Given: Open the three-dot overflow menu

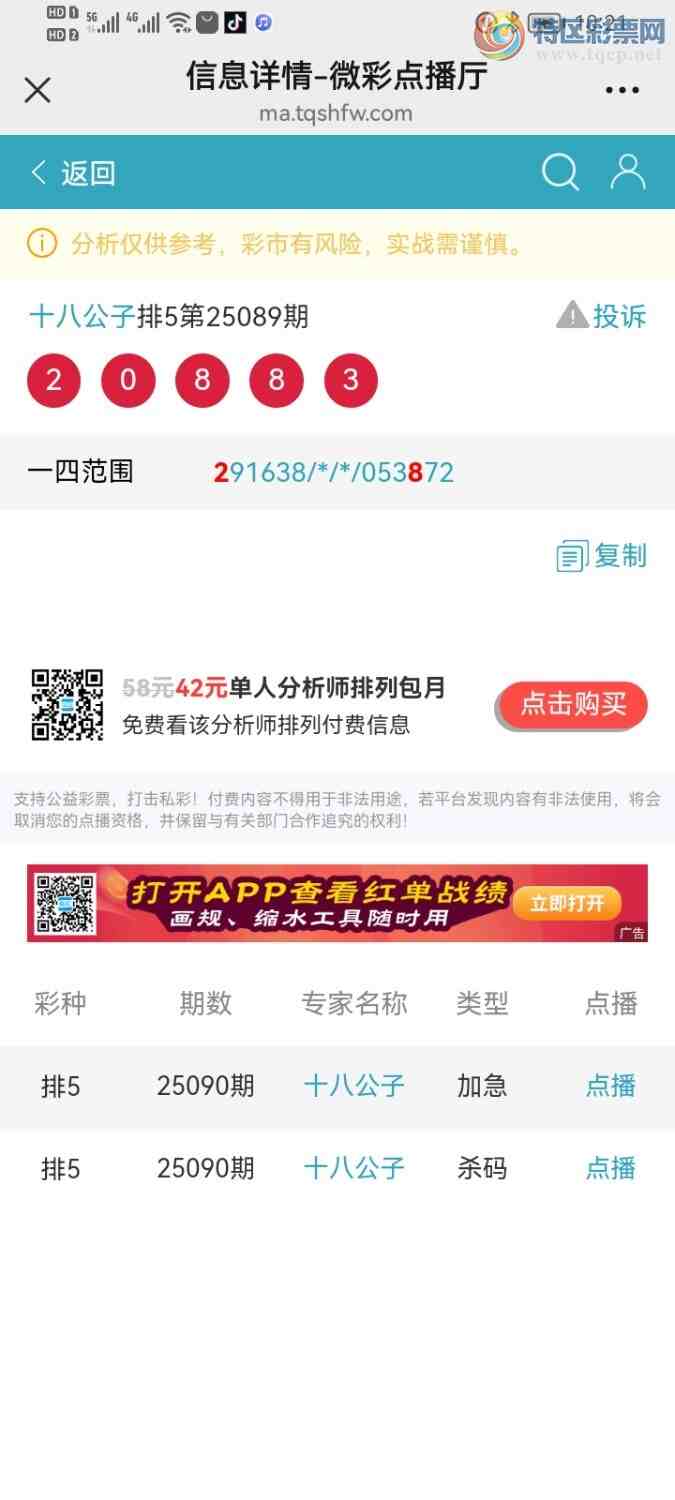Looking at the screenshot, I should click(x=622, y=90).
